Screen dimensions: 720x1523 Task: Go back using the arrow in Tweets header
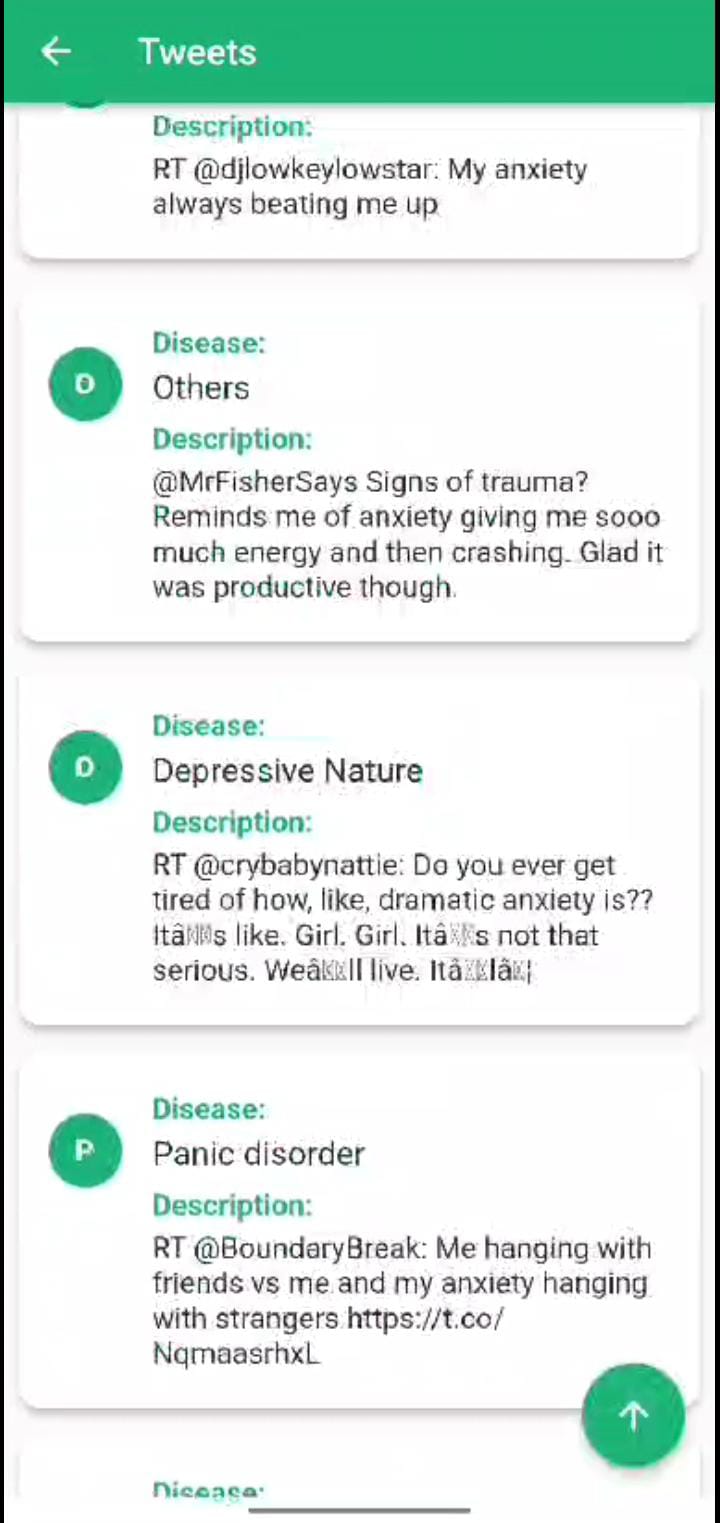56,52
